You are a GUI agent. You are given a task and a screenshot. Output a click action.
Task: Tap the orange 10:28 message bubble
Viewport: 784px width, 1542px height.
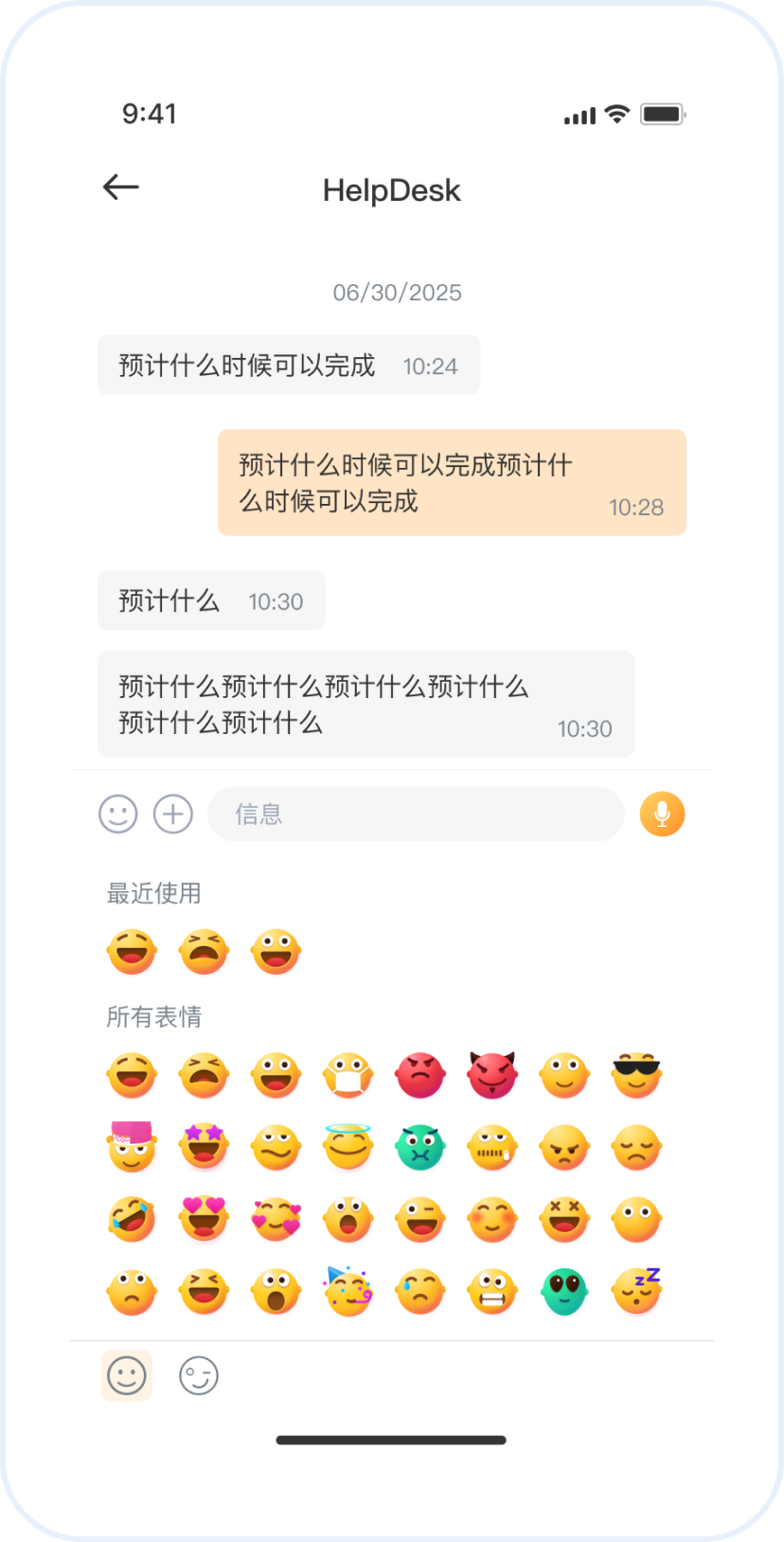pos(452,482)
